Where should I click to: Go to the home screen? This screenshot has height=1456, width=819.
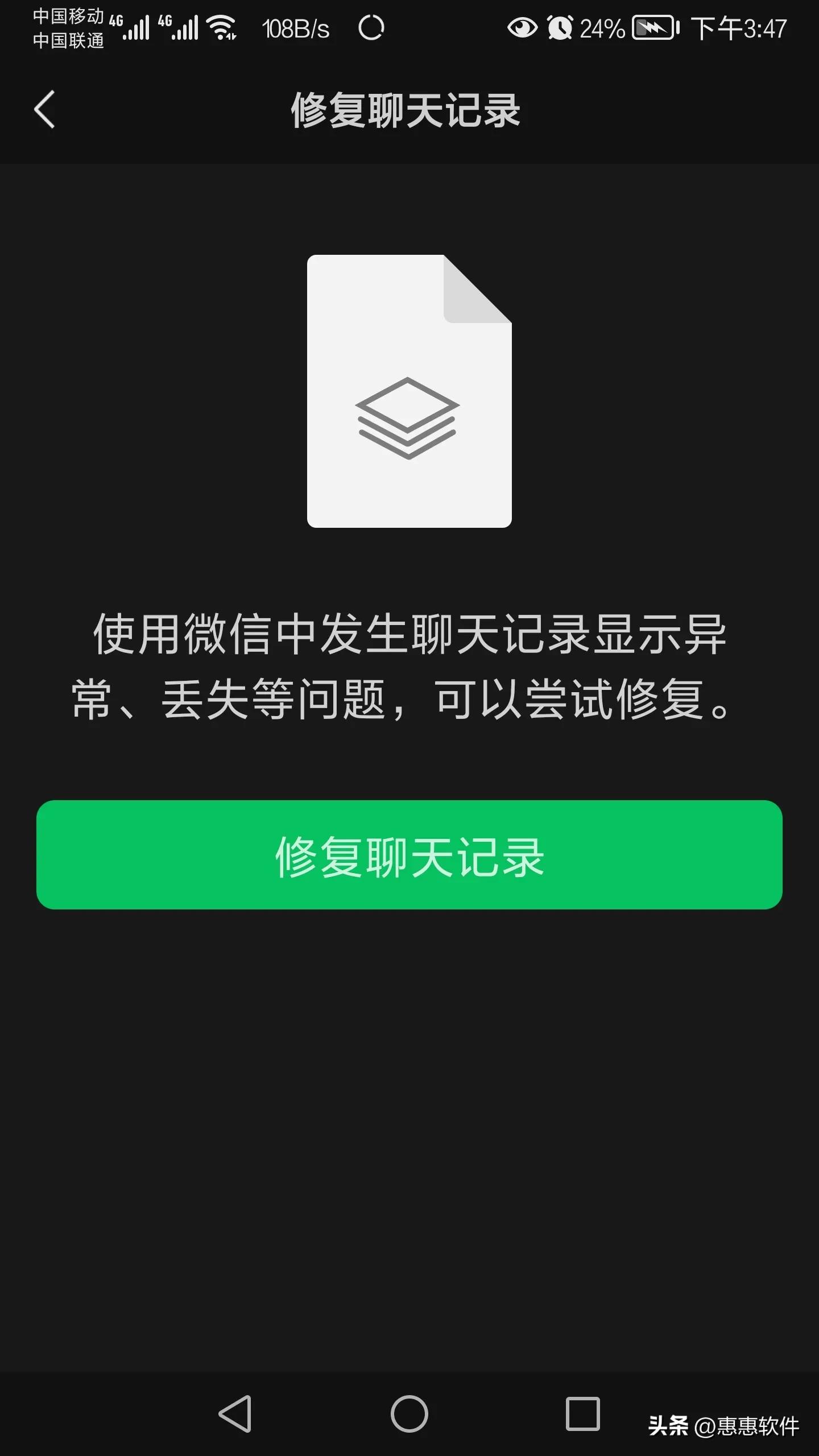409,1413
